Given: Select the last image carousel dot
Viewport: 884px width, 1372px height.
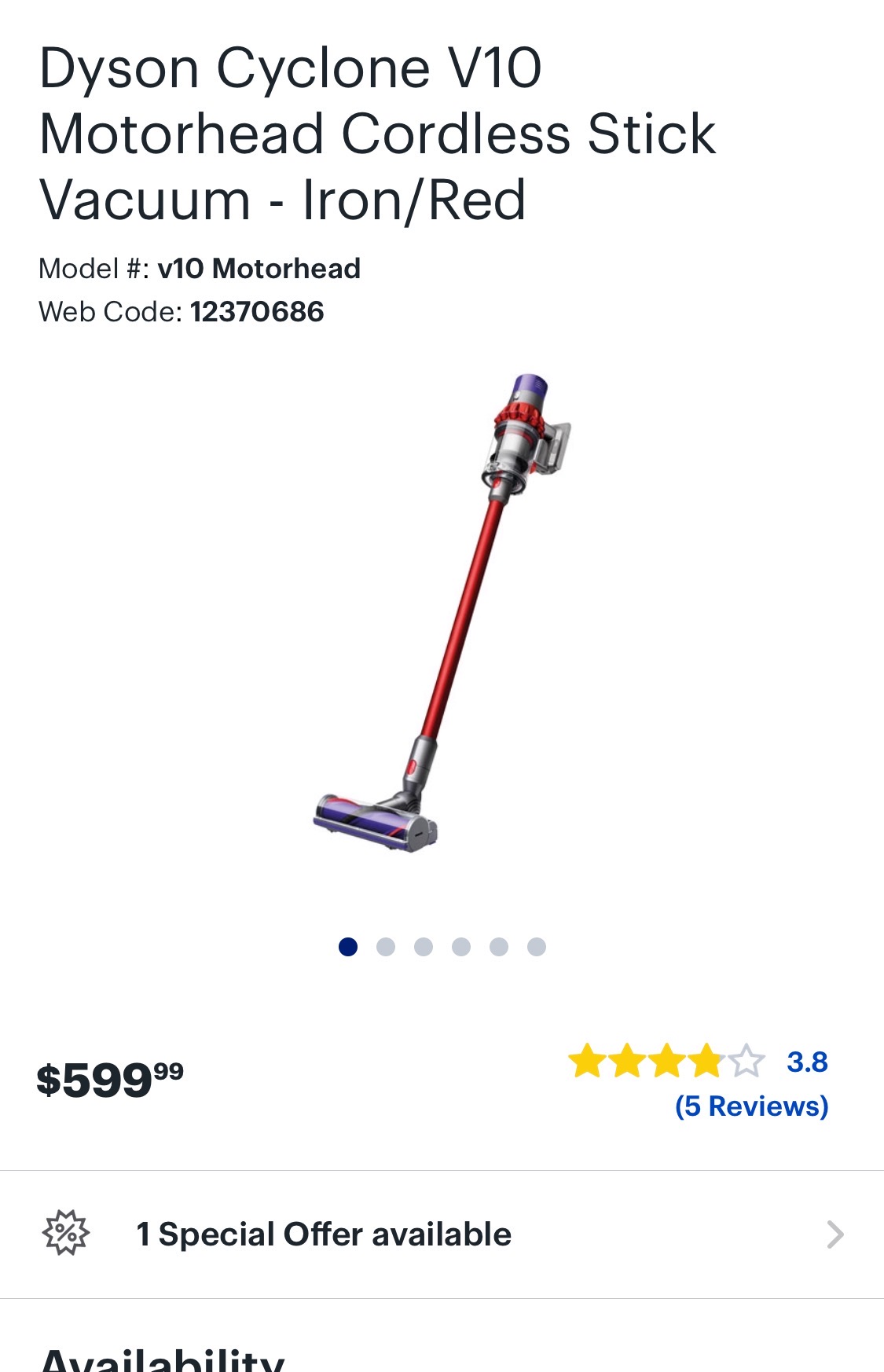Looking at the screenshot, I should [x=537, y=947].
